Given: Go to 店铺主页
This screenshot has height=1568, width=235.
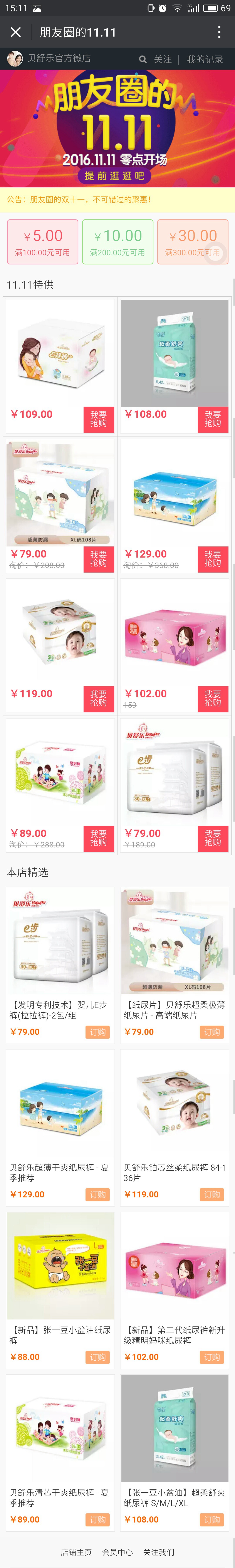Looking at the screenshot, I should pos(76,1551).
